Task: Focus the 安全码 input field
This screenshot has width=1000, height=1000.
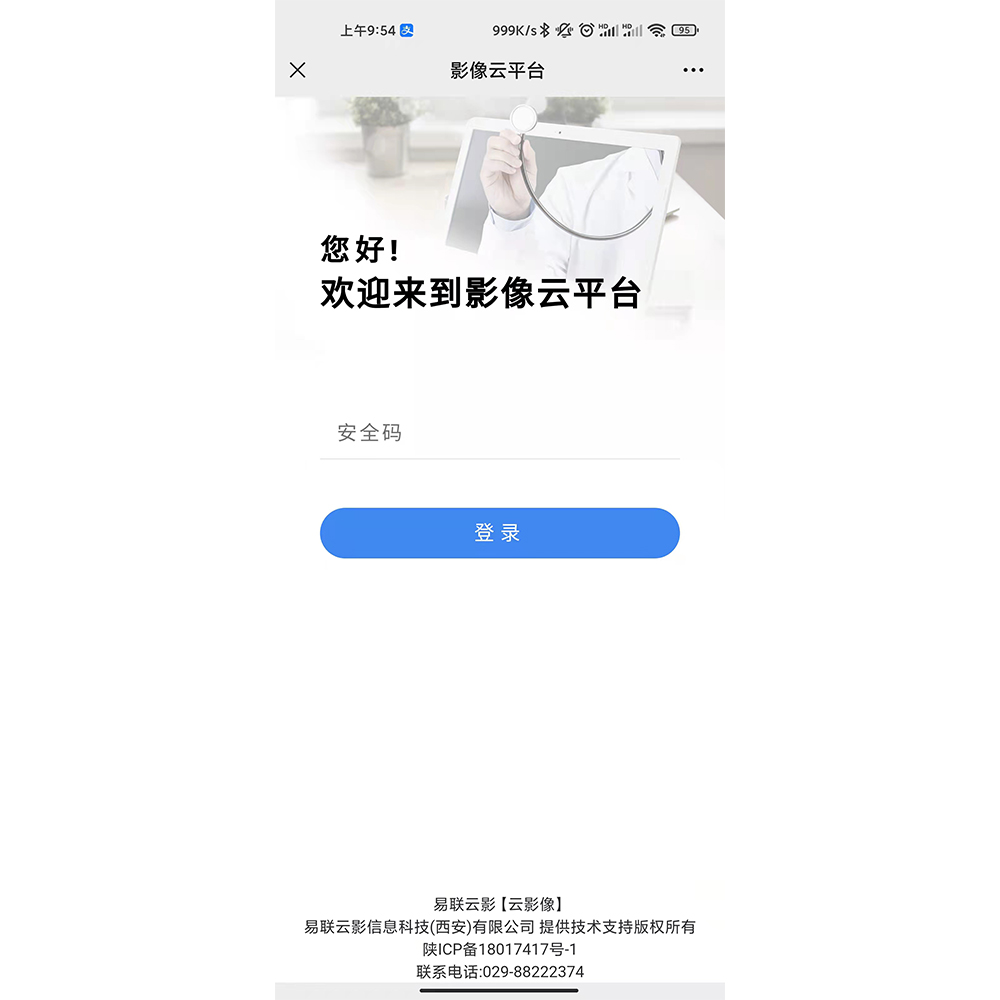Action: click(500, 433)
